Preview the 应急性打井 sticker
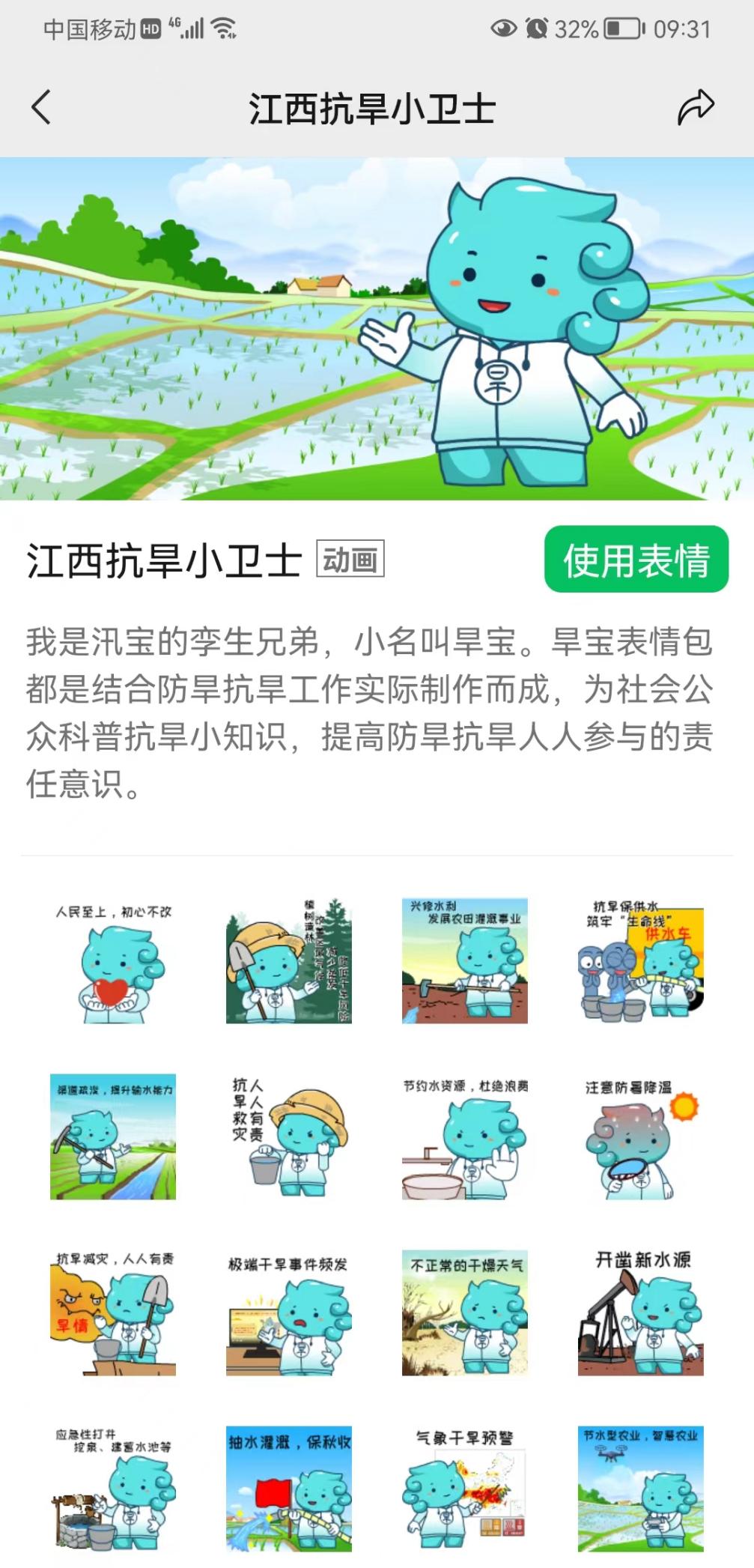 coord(113,1488)
